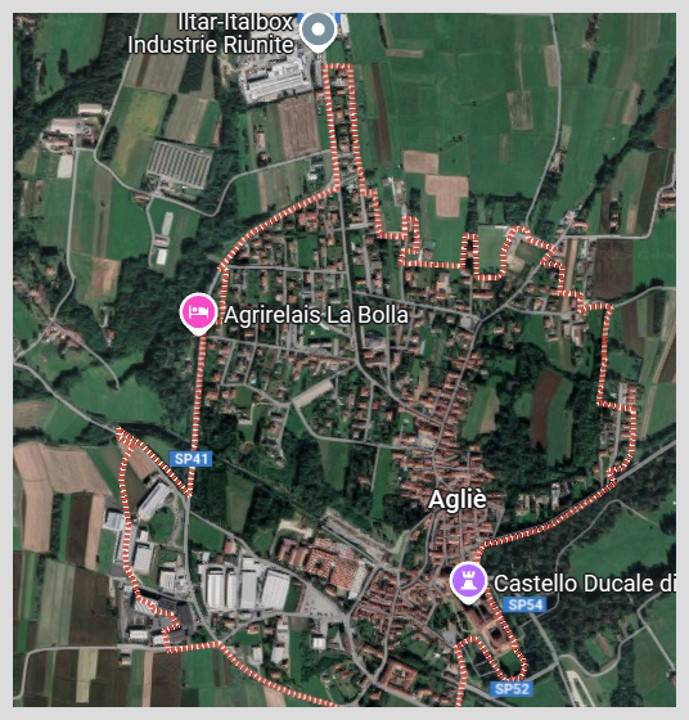The image size is (689, 720).
Task: Select the Agrirelais La Bolla hotel marker
Action: point(197,313)
